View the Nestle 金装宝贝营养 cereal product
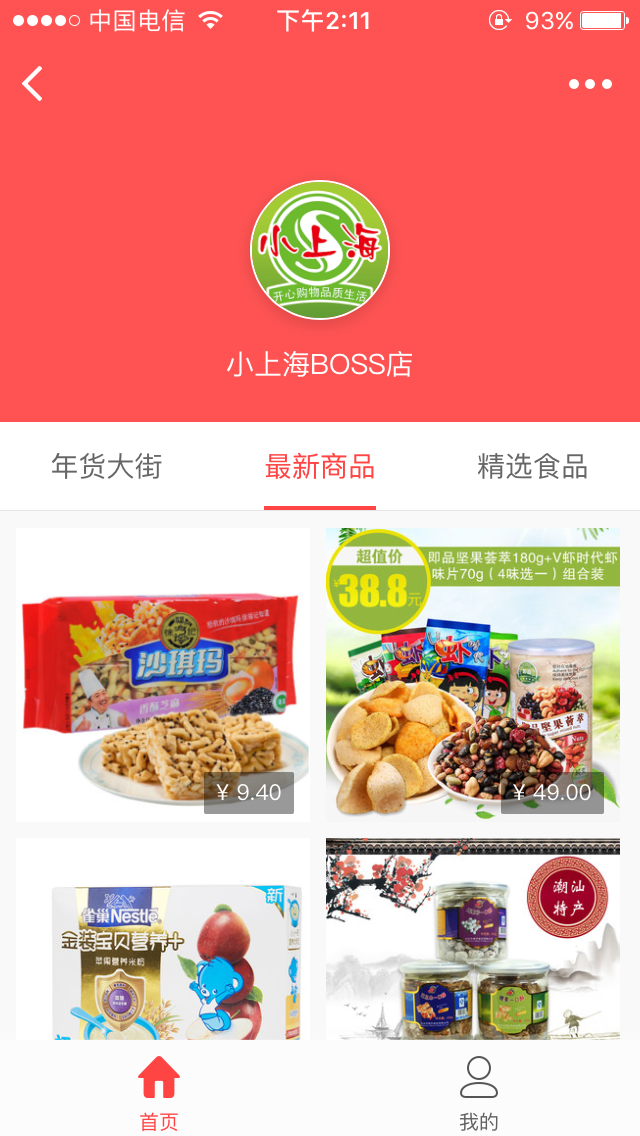This screenshot has width=640, height=1136. pyautogui.click(x=163, y=940)
